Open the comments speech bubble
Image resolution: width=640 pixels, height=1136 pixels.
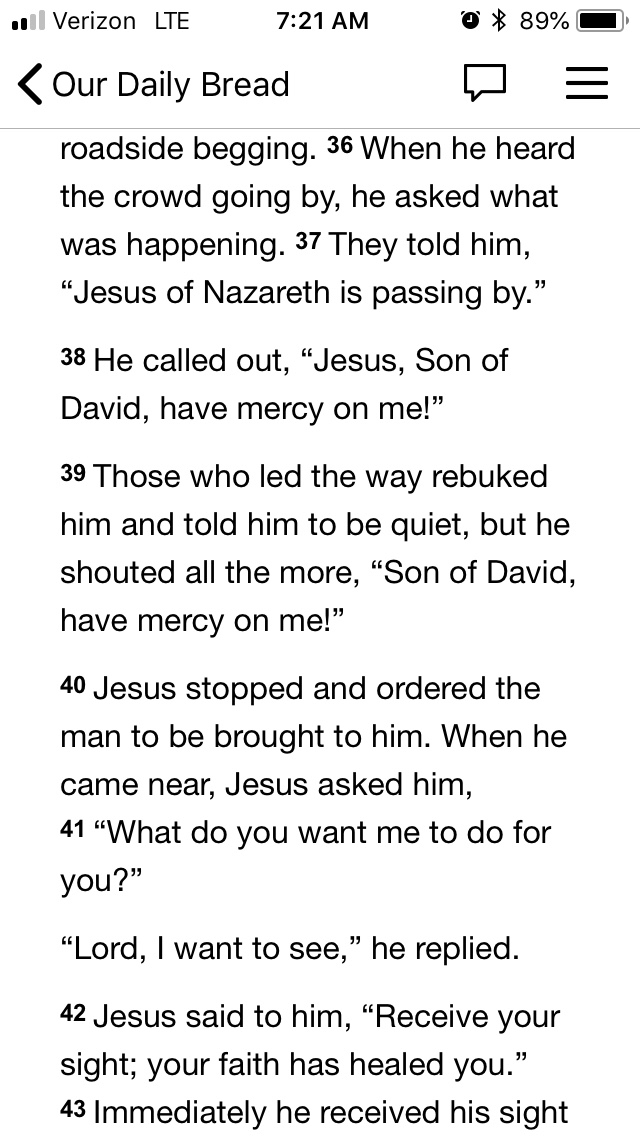486,84
